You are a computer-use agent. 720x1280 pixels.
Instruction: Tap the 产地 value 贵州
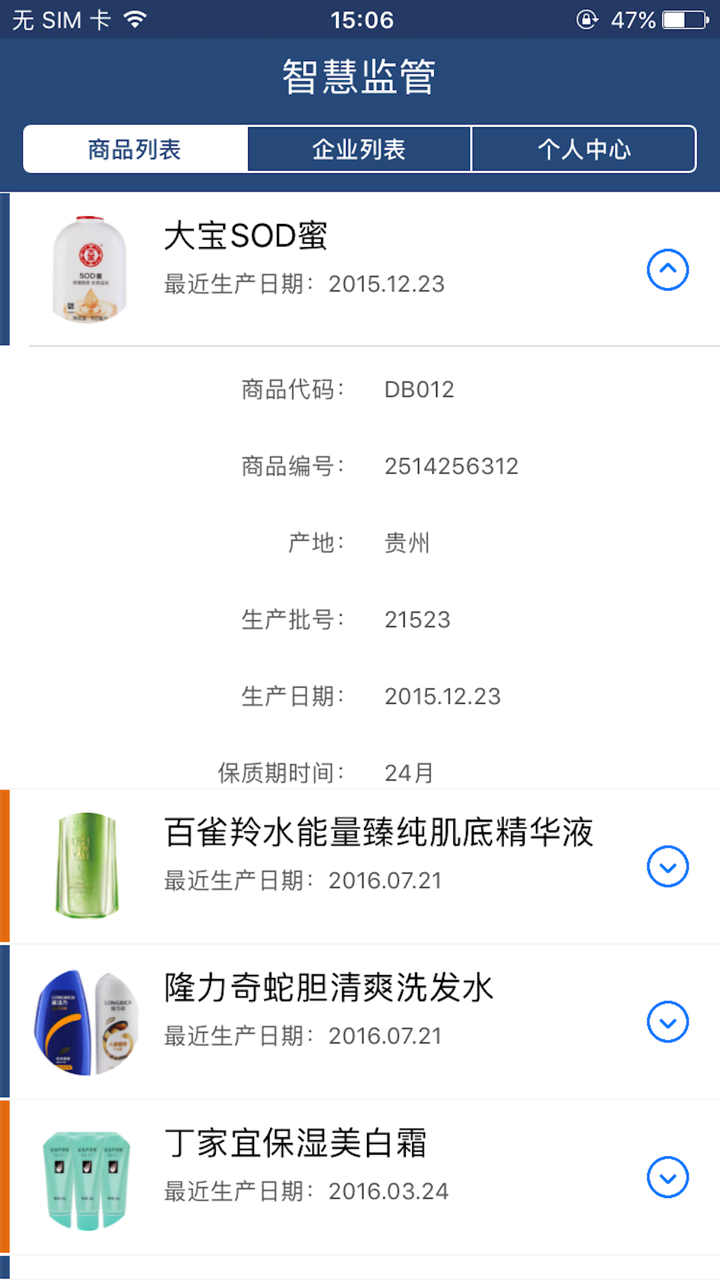[x=409, y=543]
